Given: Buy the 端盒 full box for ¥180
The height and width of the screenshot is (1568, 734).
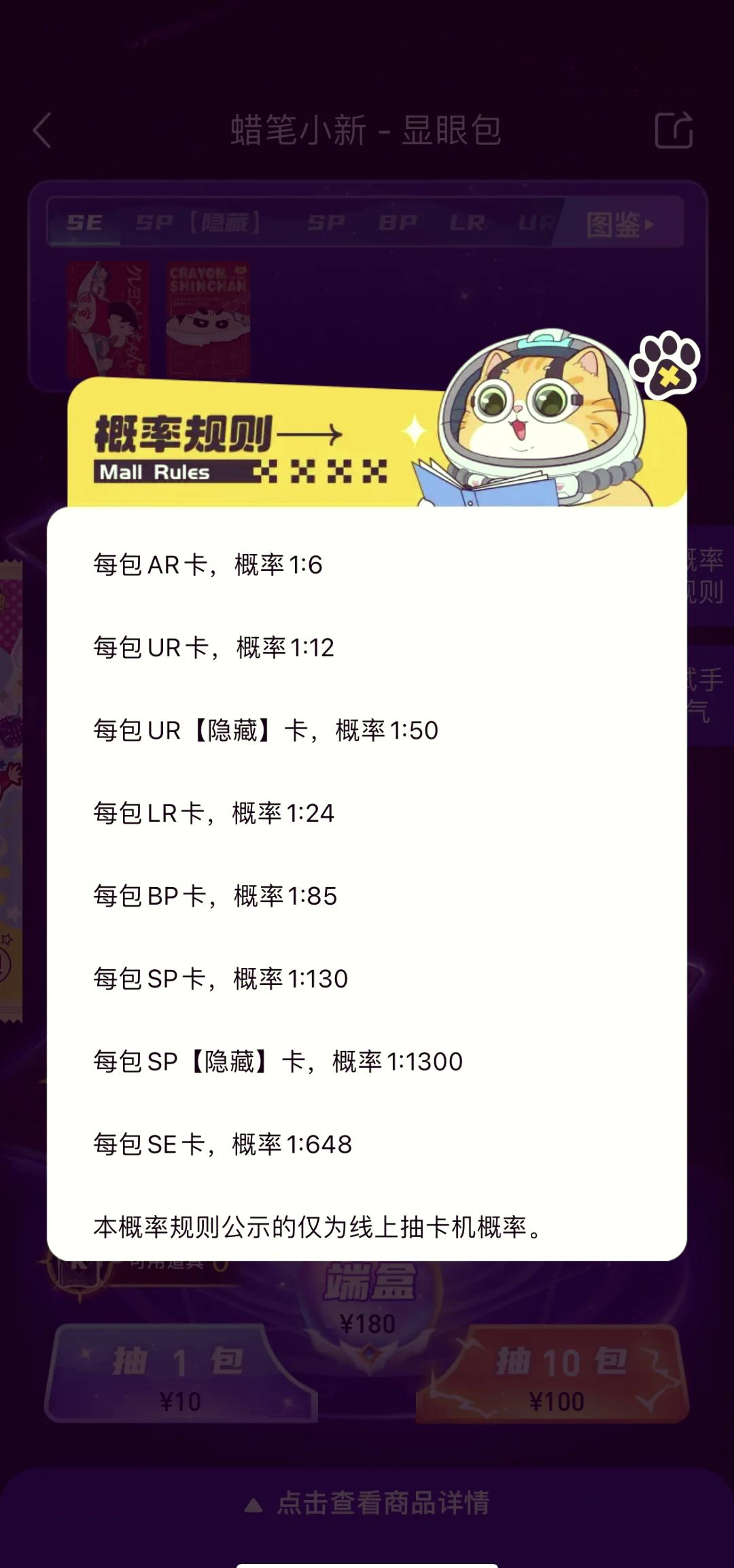Looking at the screenshot, I should (368, 1300).
